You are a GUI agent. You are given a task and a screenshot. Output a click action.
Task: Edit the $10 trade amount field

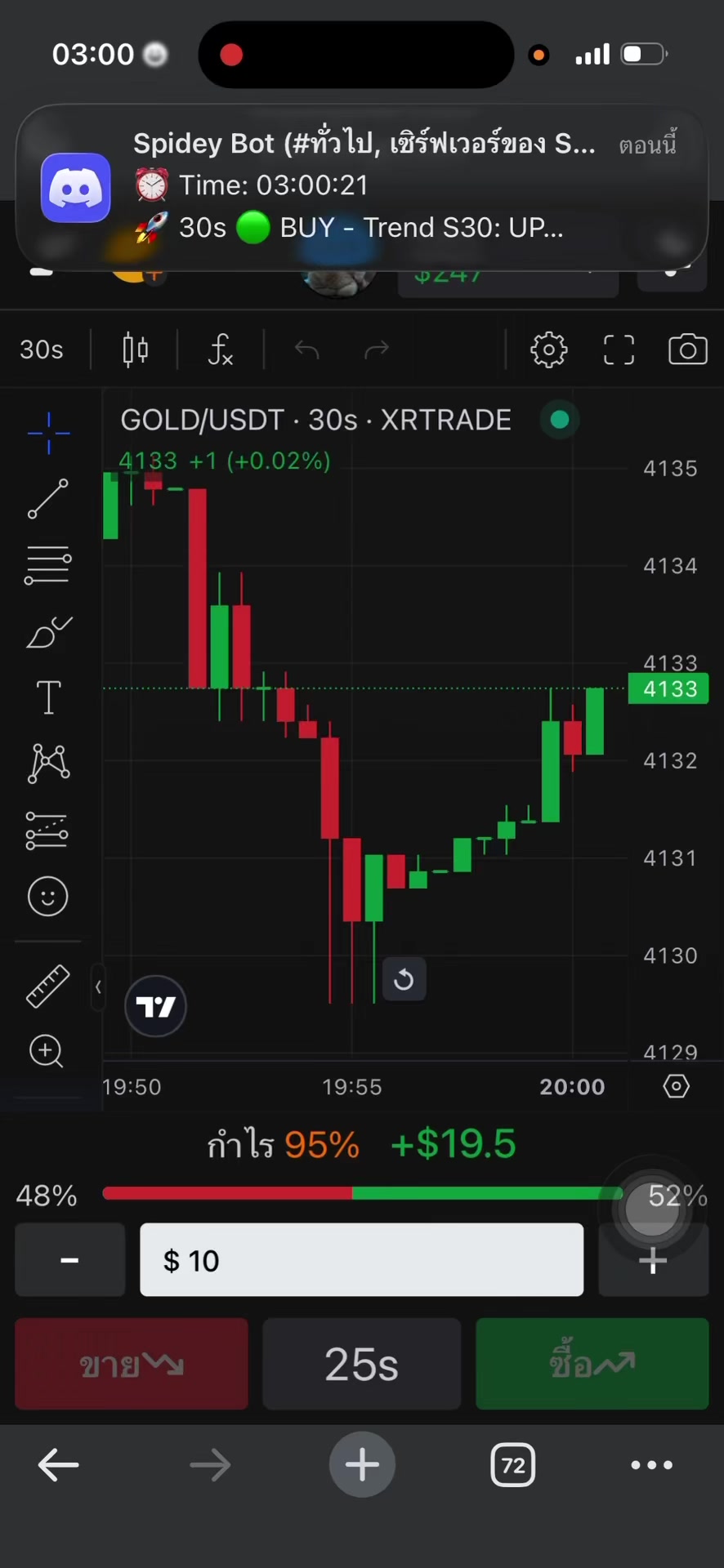[361, 1260]
